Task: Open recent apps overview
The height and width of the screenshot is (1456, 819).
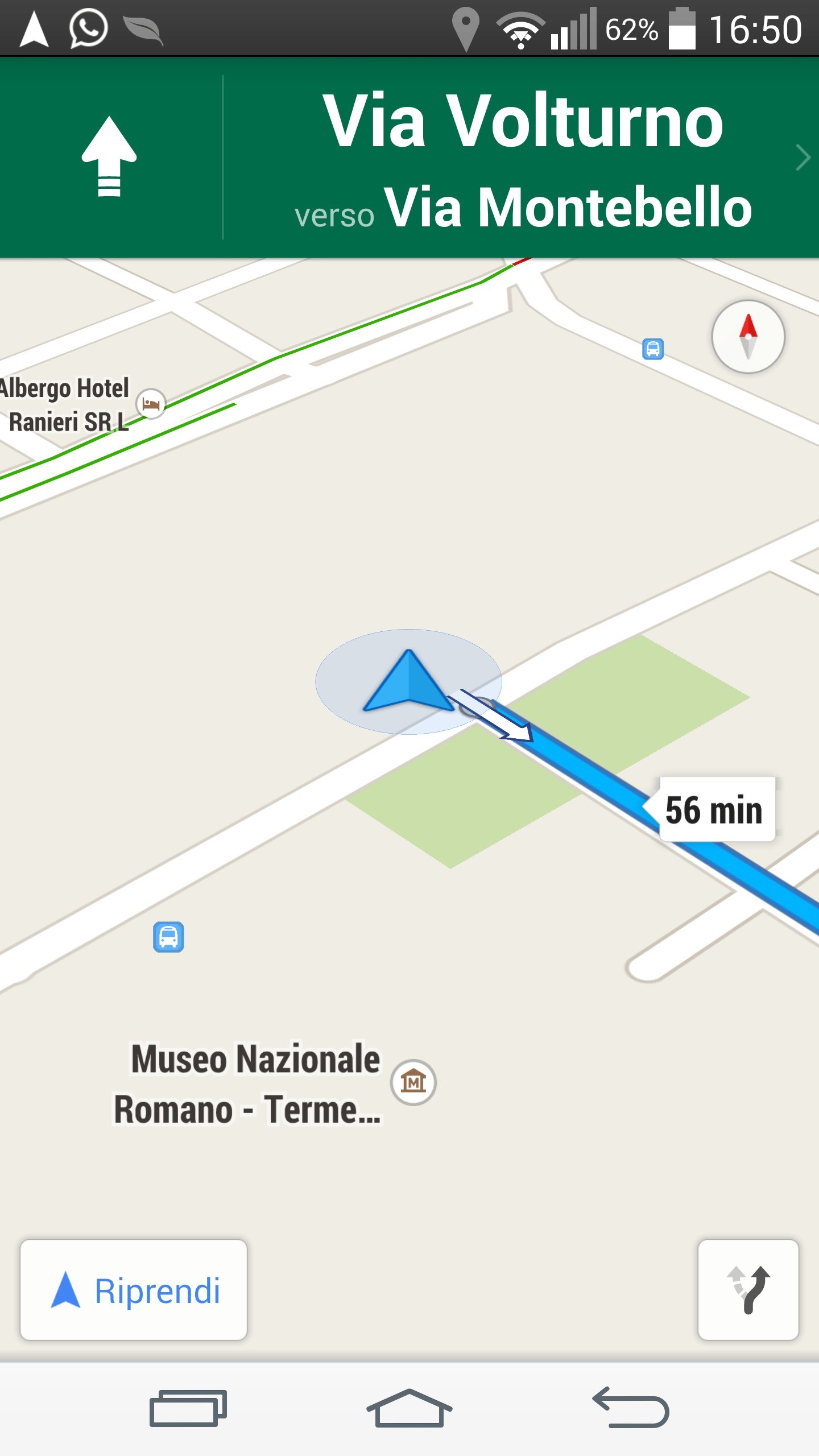Action: tap(188, 1408)
